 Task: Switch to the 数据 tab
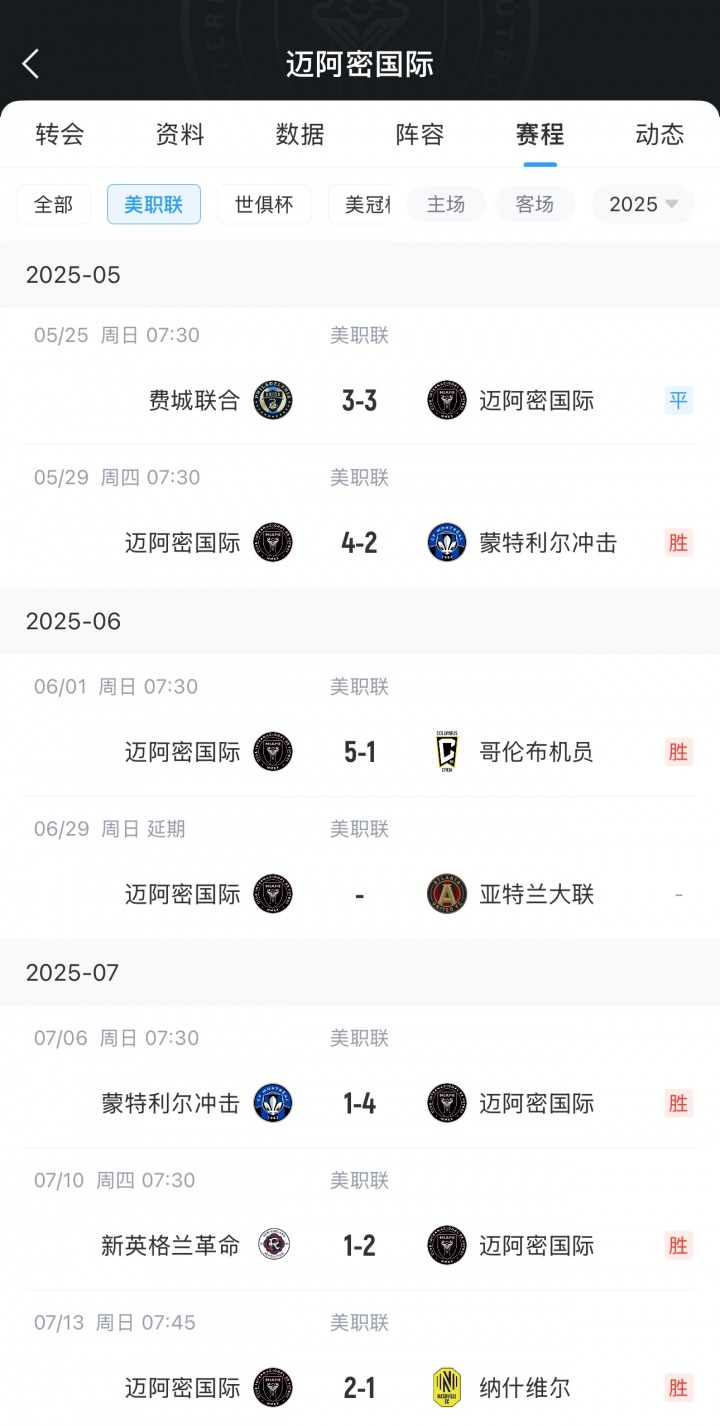(x=300, y=134)
